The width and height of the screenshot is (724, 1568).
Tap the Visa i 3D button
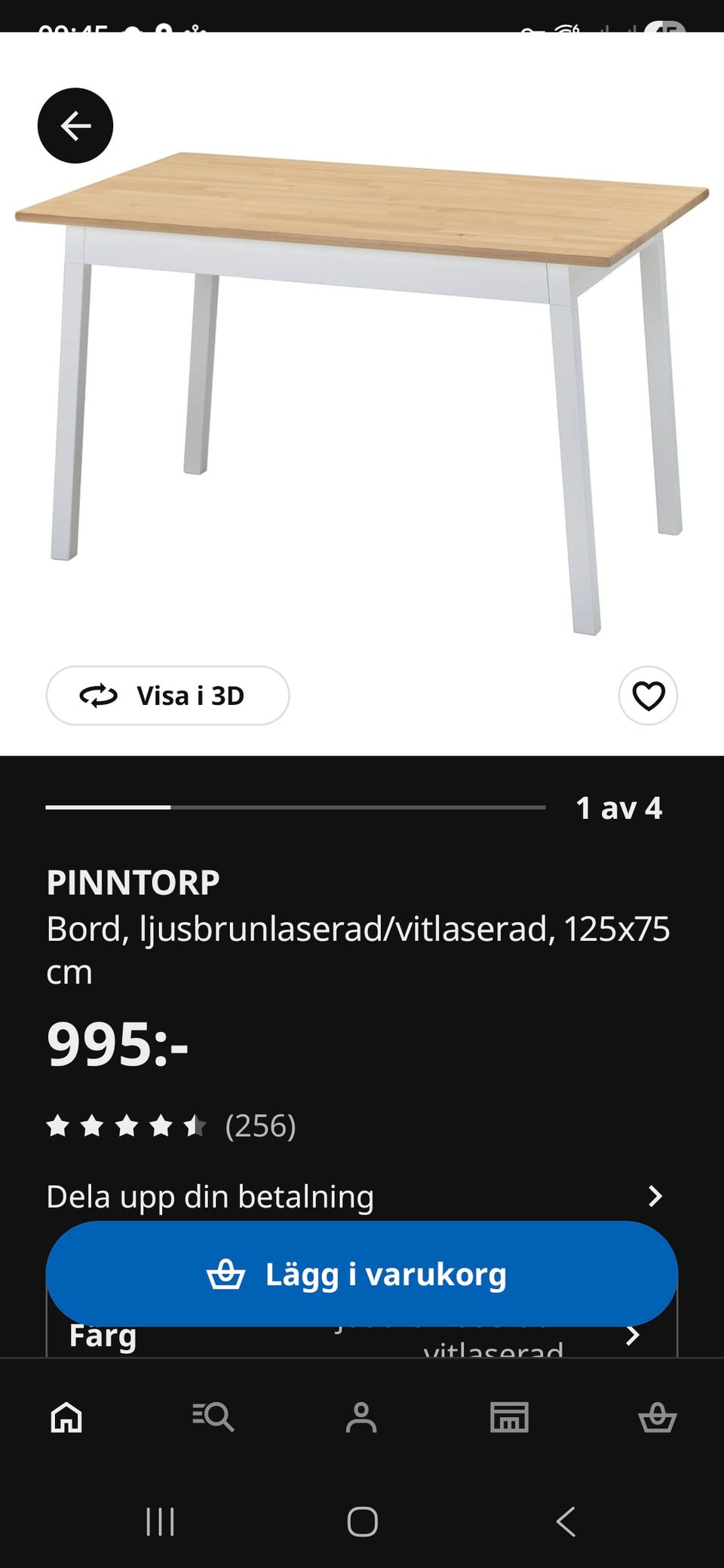click(x=167, y=696)
